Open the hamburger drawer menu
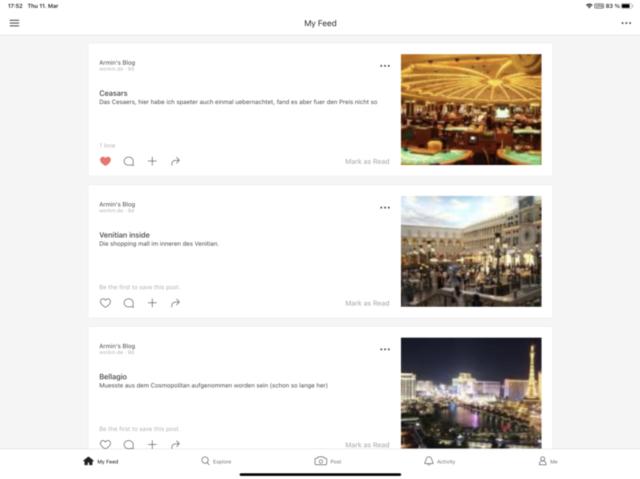 14,23
